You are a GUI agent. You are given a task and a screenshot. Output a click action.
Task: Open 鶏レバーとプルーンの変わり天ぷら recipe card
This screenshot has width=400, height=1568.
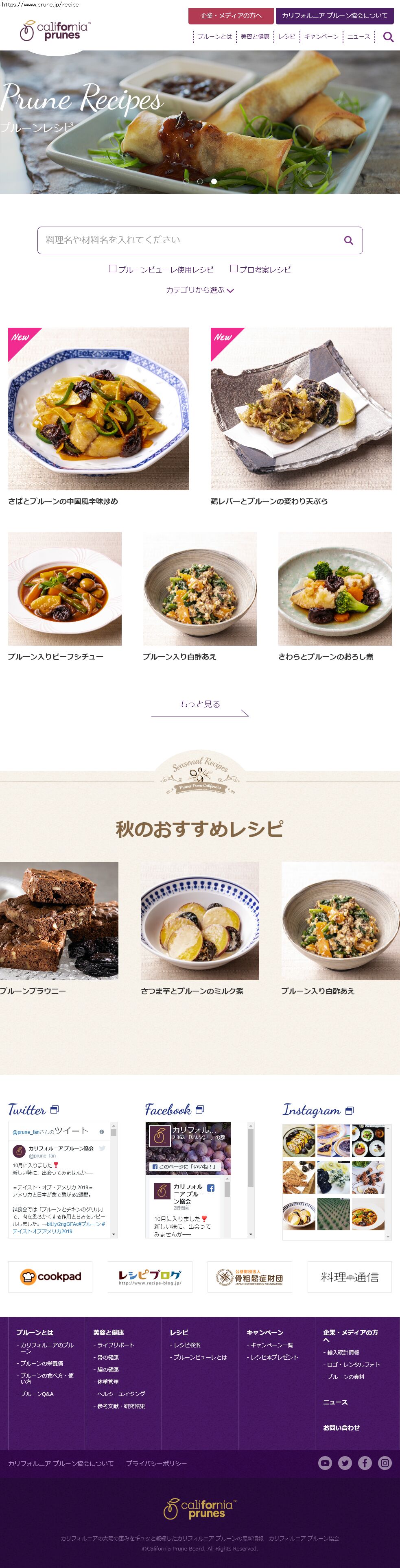301,409
